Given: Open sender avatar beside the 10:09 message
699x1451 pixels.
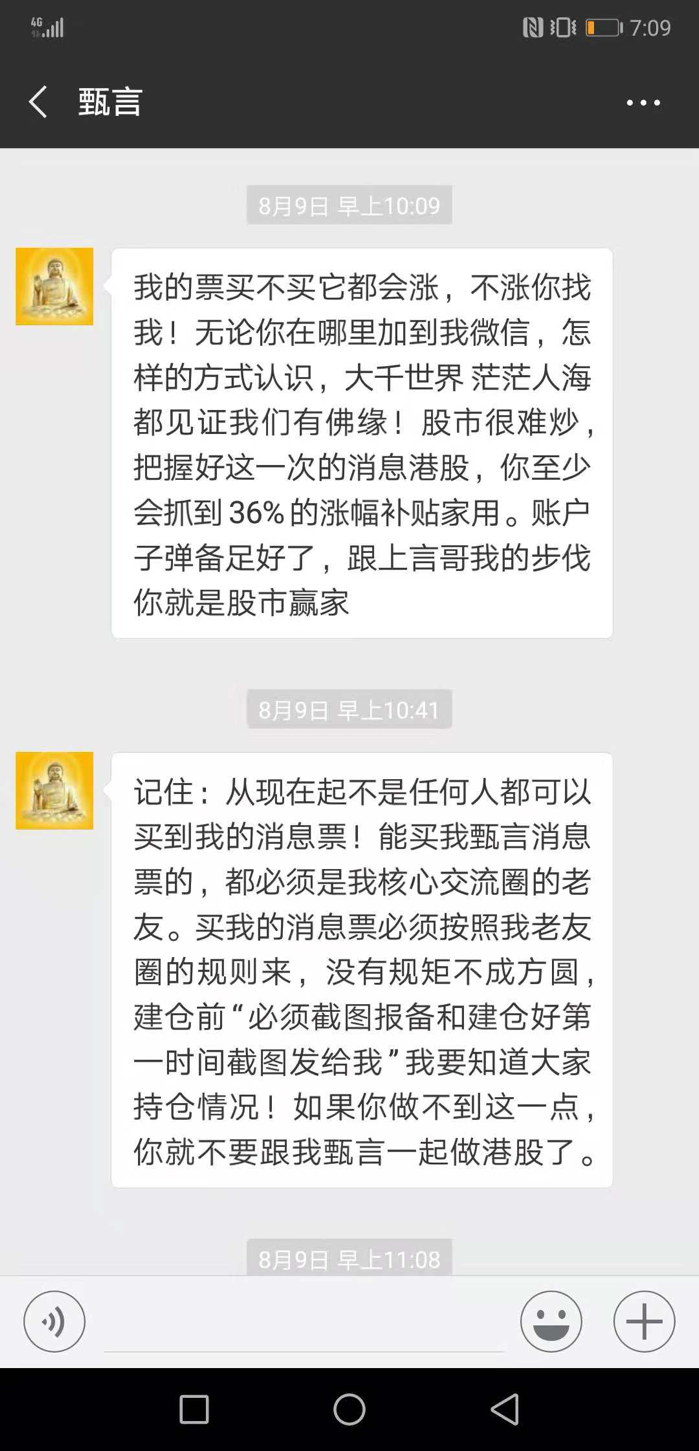Looking at the screenshot, I should click(54, 287).
